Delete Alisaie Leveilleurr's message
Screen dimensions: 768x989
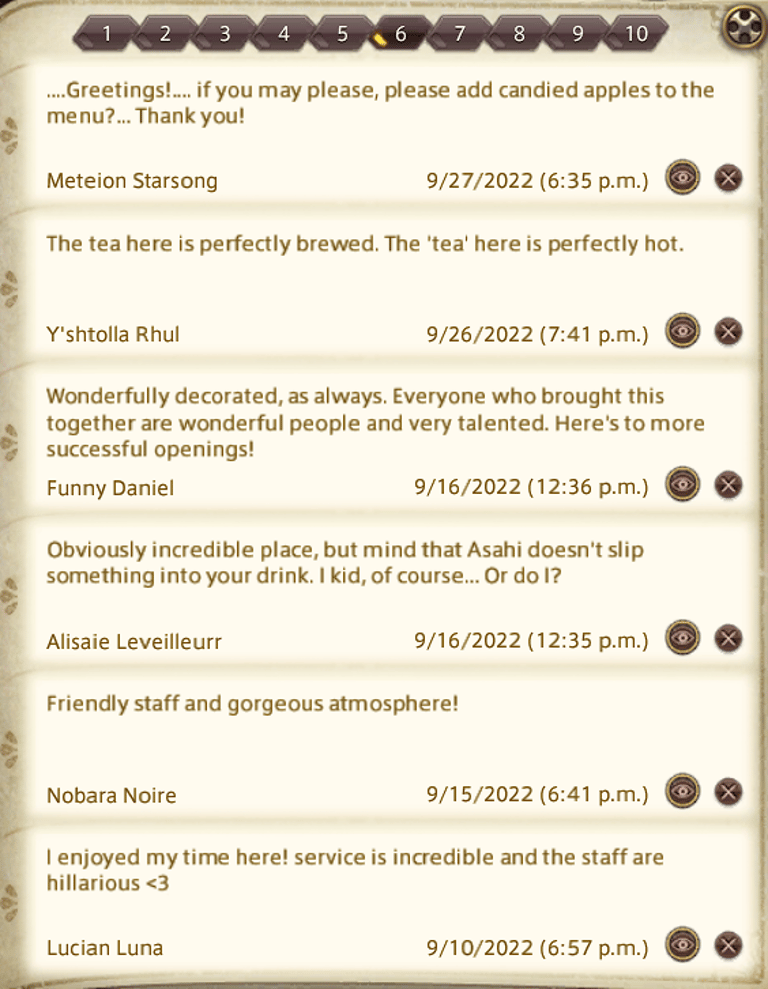point(729,638)
